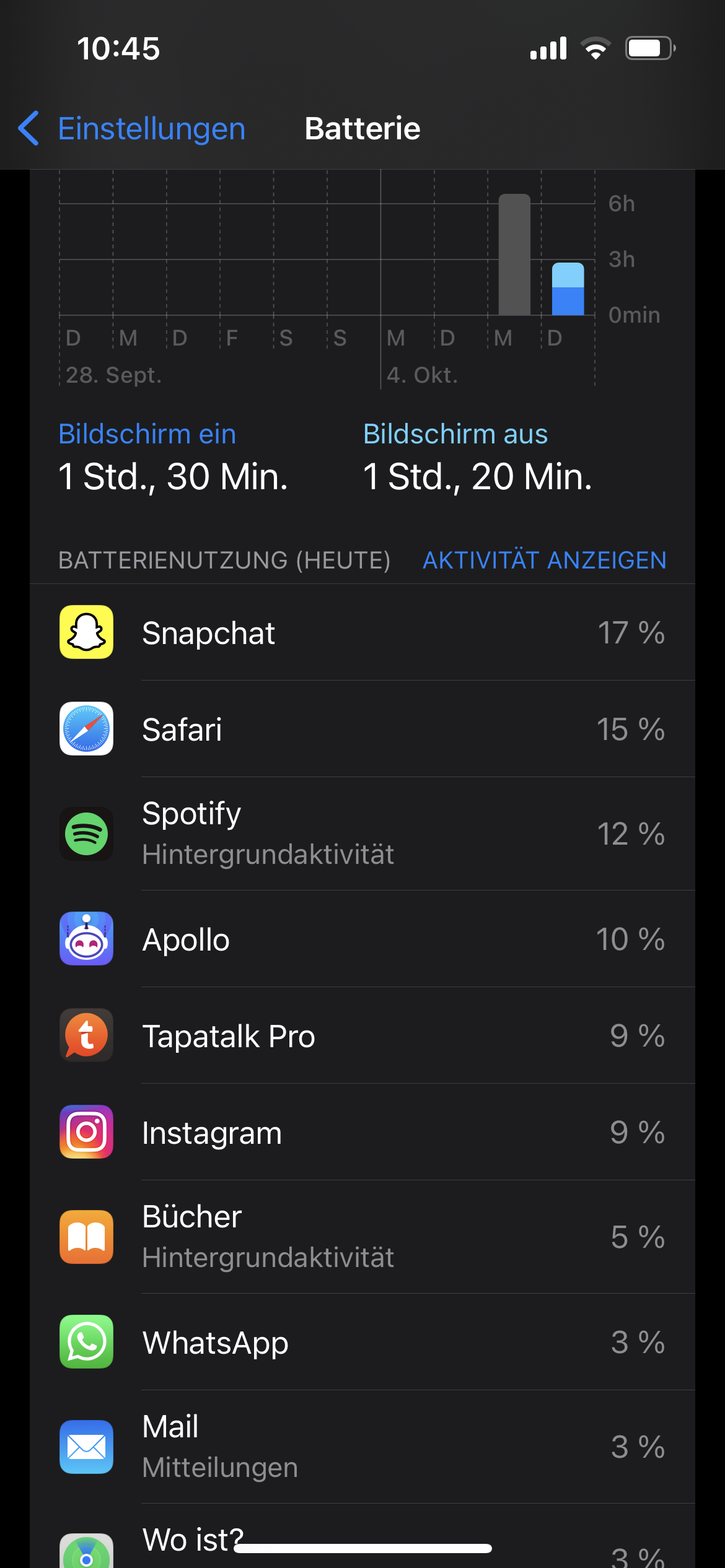Select the Snapchat battery usage row
Image resolution: width=725 pixels, height=1568 pixels.
362,632
